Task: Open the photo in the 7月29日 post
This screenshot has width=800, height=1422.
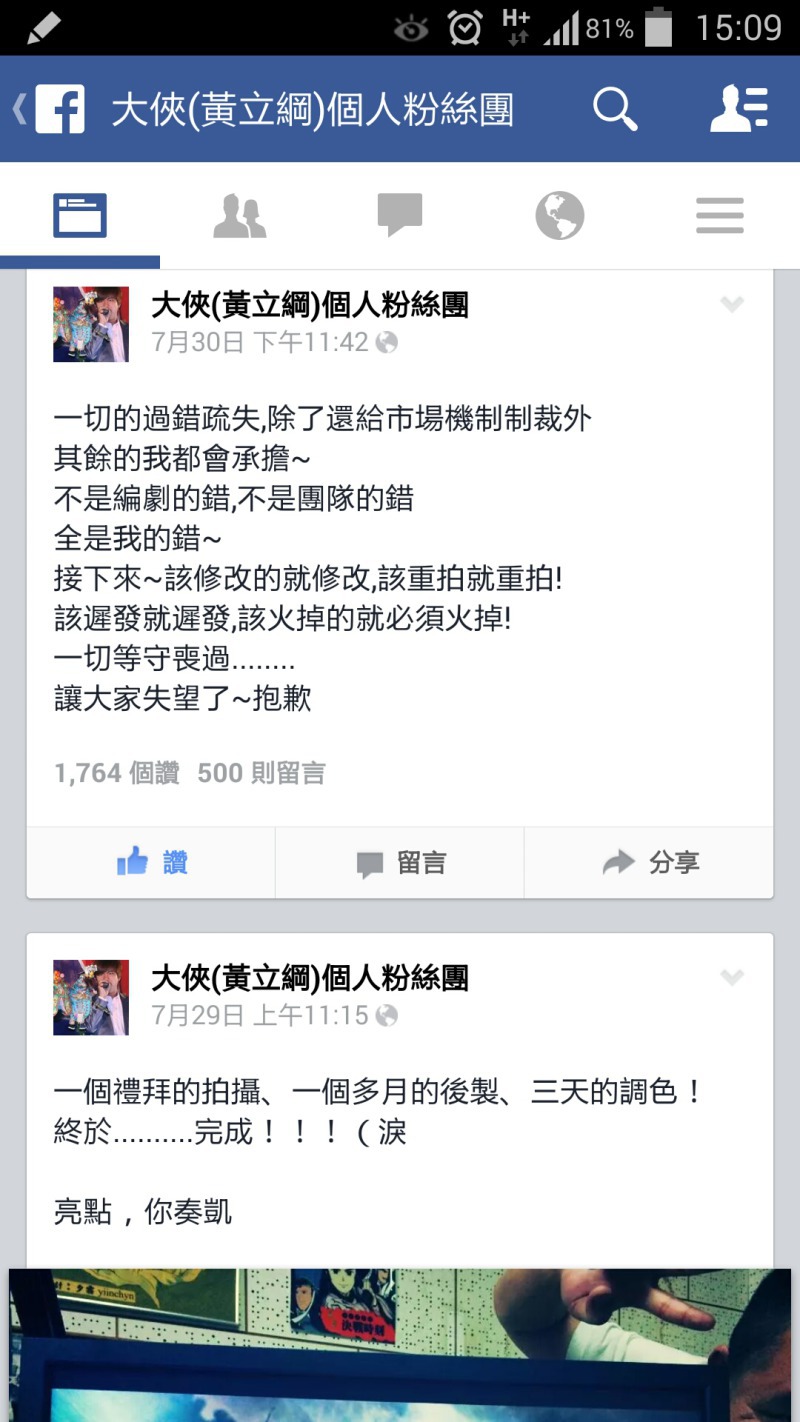Action: [400, 1345]
